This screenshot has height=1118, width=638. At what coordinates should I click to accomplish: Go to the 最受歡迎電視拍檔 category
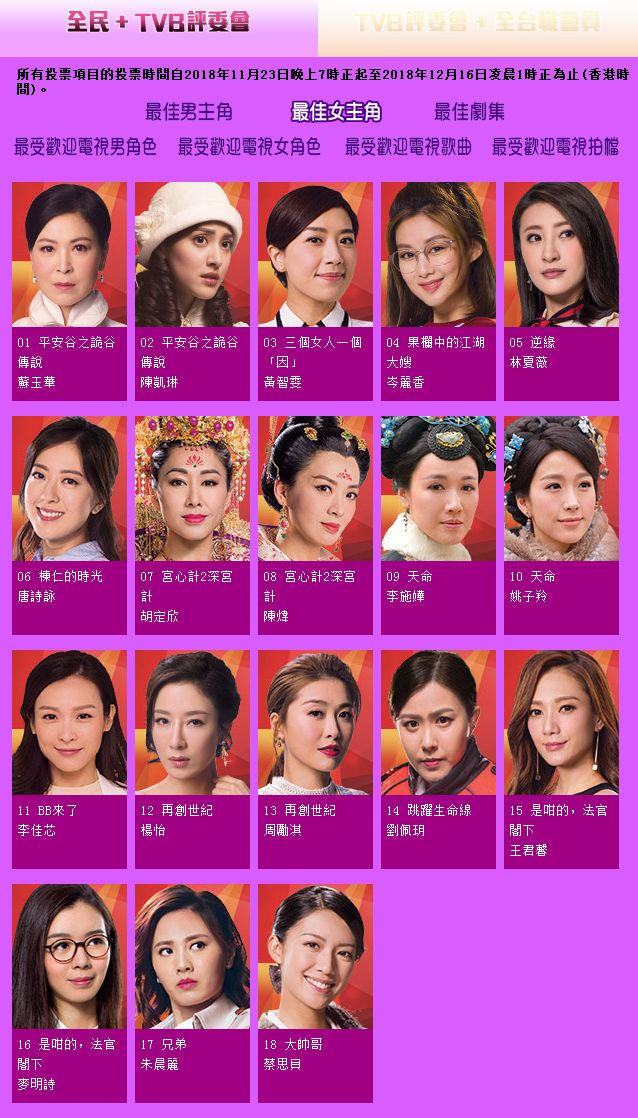[x=555, y=147]
